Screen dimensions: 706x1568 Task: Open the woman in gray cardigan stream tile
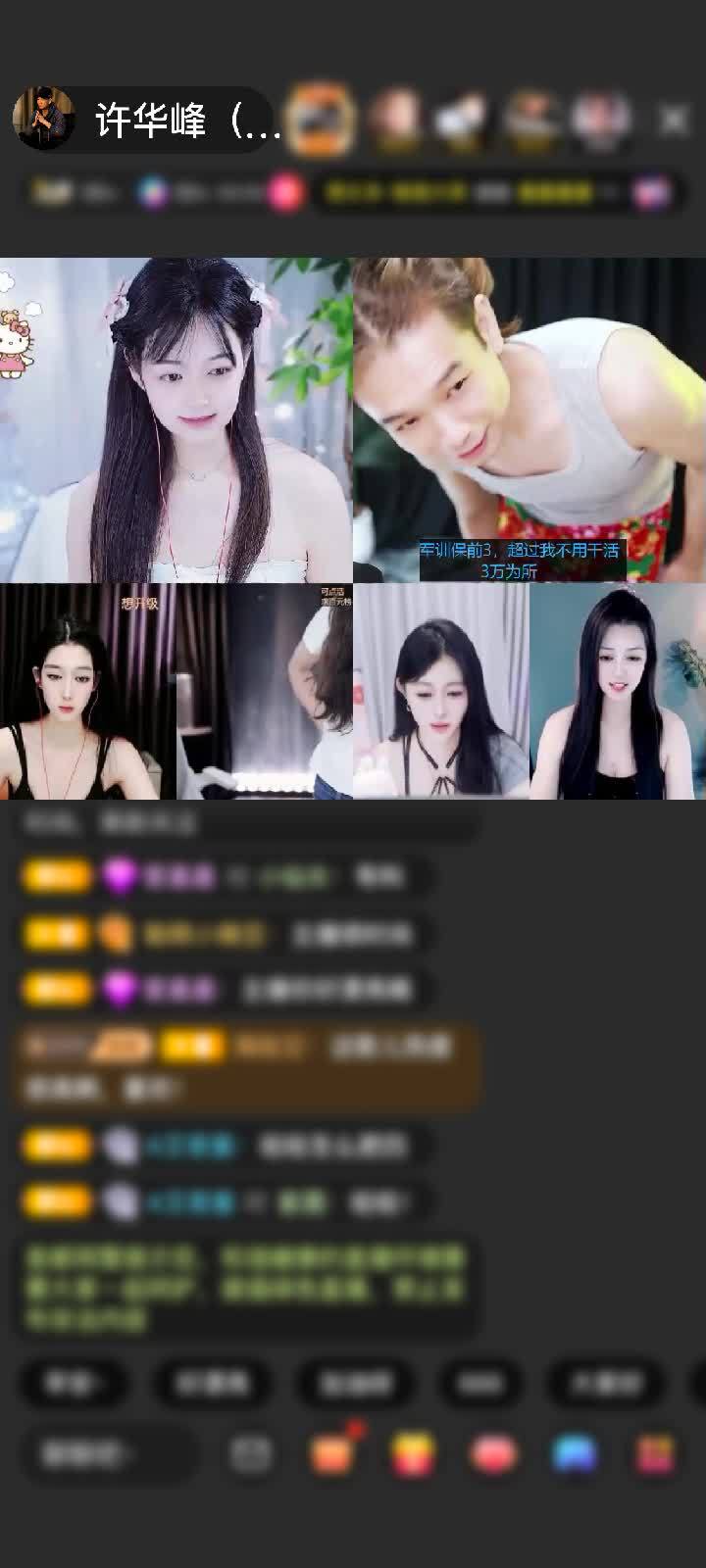coord(441,692)
